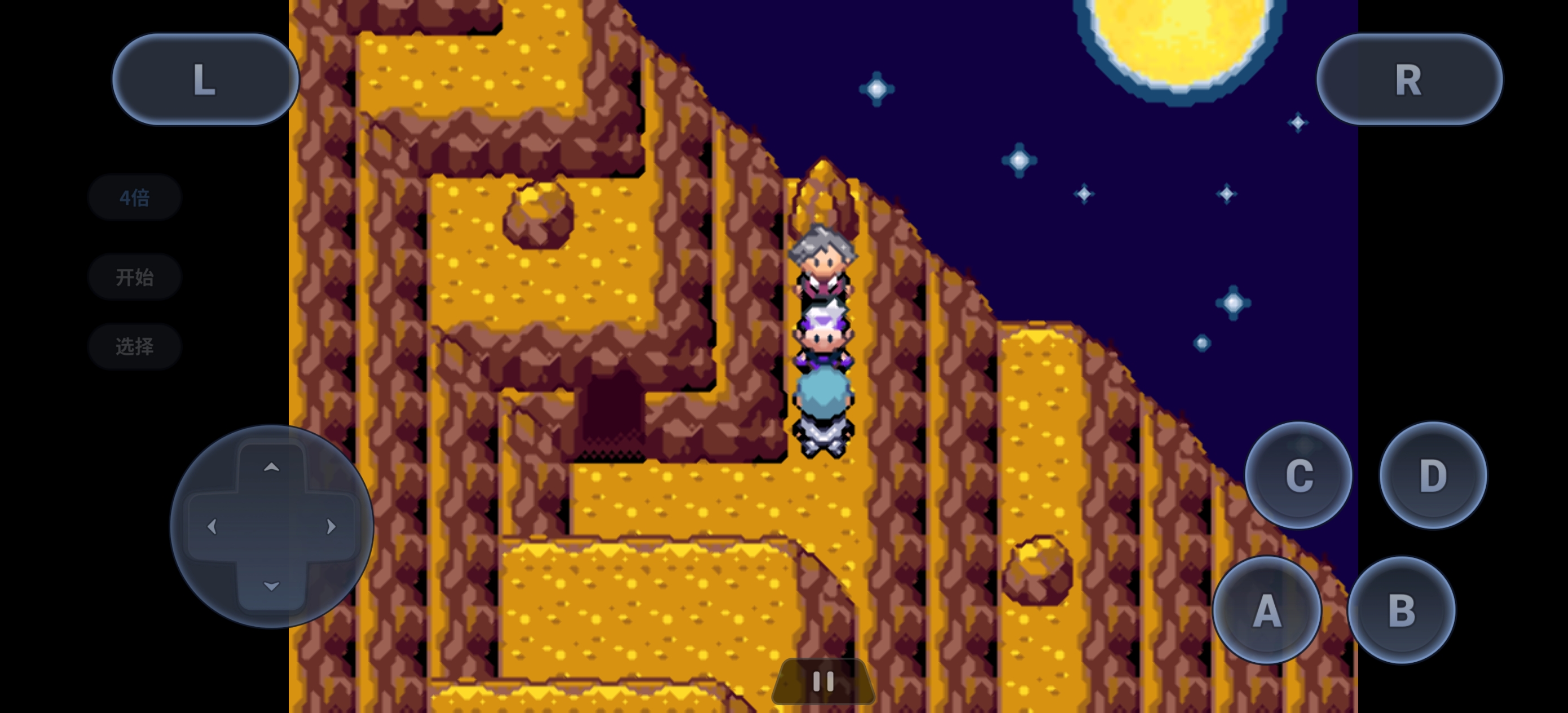The width and height of the screenshot is (1568, 713).
Task: Pause the emulator with the pause icon
Action: pyautogui.click(x=823, y=681)
